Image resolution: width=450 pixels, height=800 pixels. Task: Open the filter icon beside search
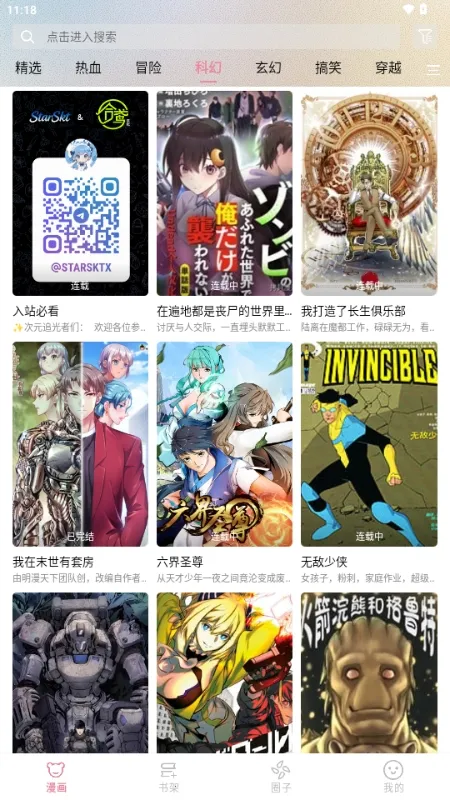tap(425, 36)
